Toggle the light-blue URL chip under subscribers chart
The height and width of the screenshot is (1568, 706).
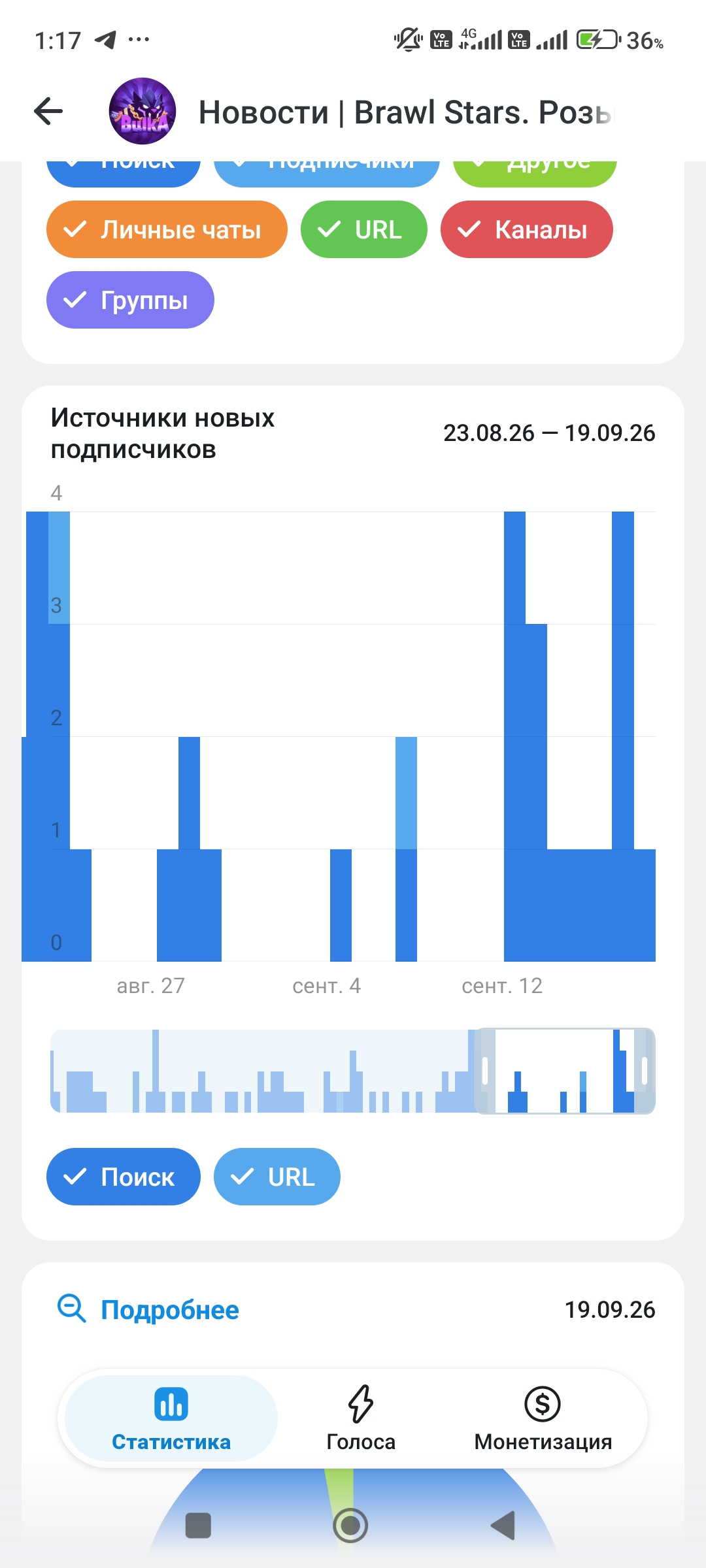(x=277, y=1177)
